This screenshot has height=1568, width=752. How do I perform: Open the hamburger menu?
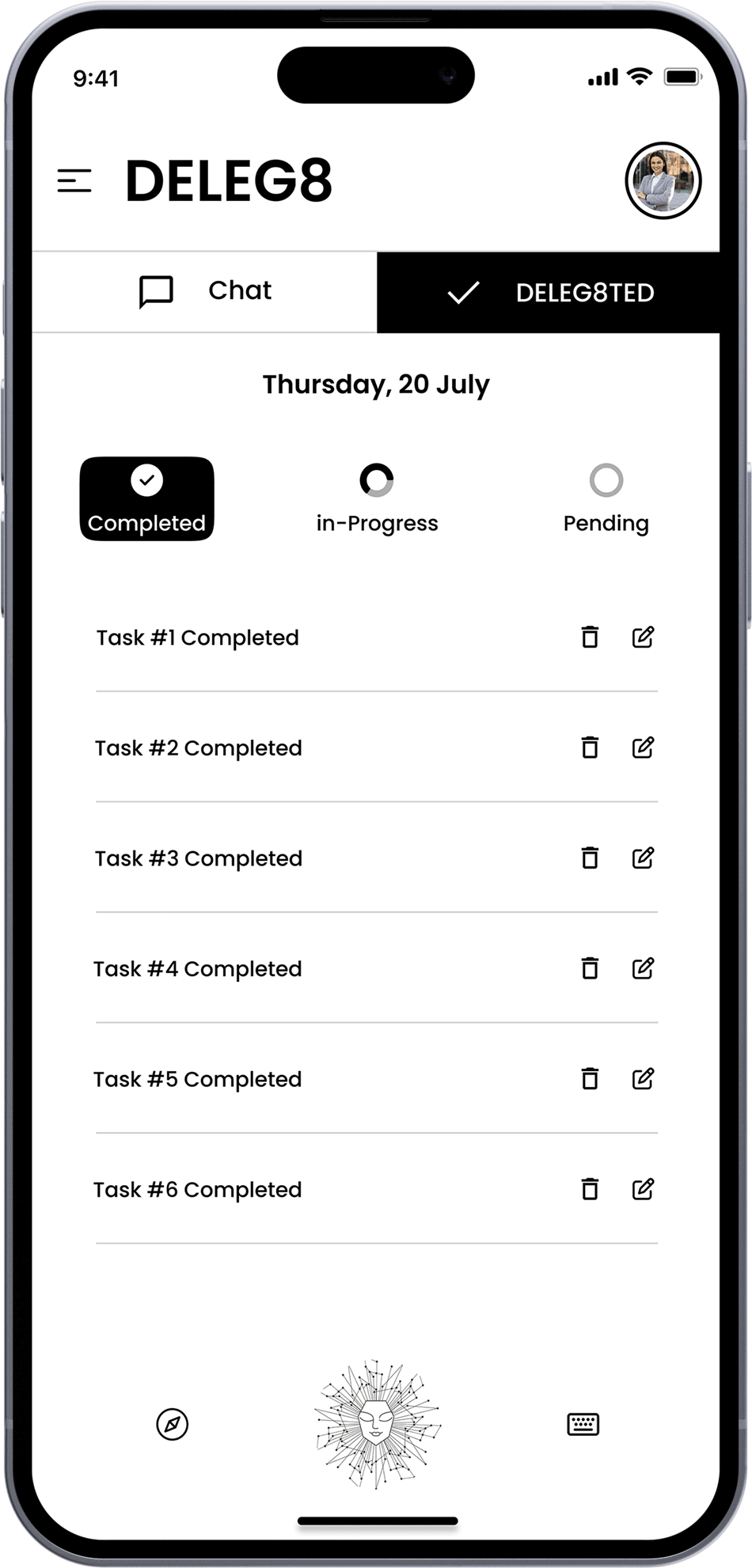tap(74, 180)
